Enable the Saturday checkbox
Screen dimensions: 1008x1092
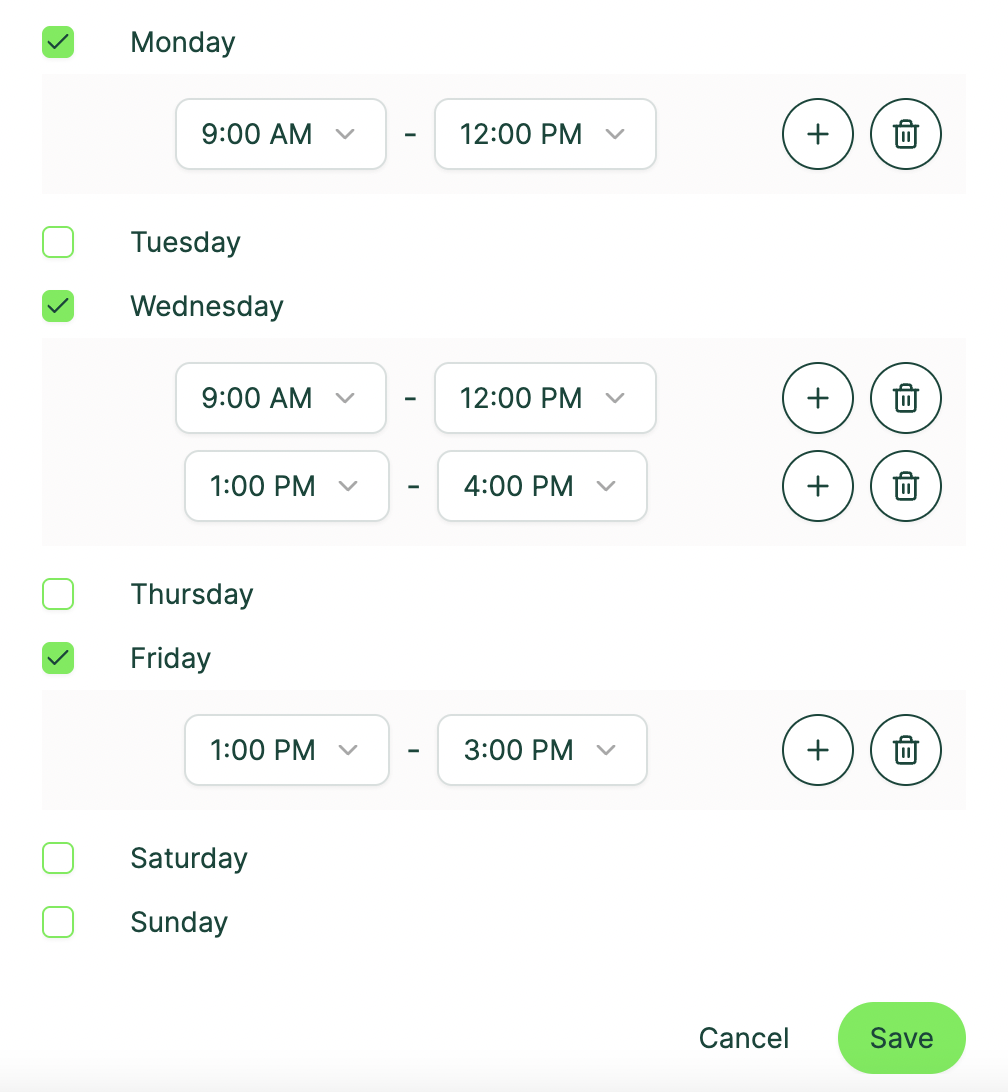pyautogui.click(x=57, y=858)
